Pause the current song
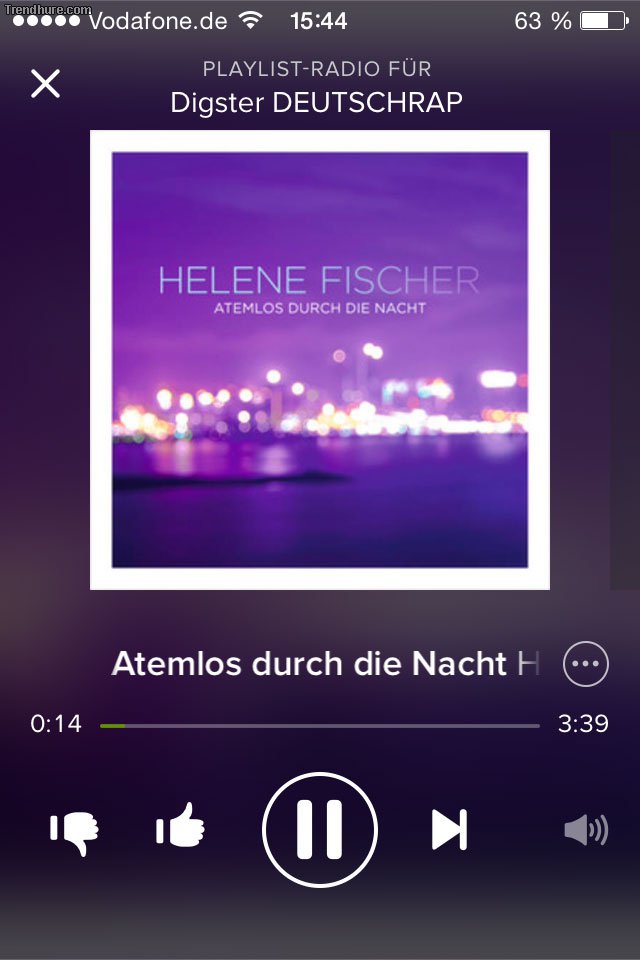The width and height of the screenshot is (640, 960). [x=320, y=830]
